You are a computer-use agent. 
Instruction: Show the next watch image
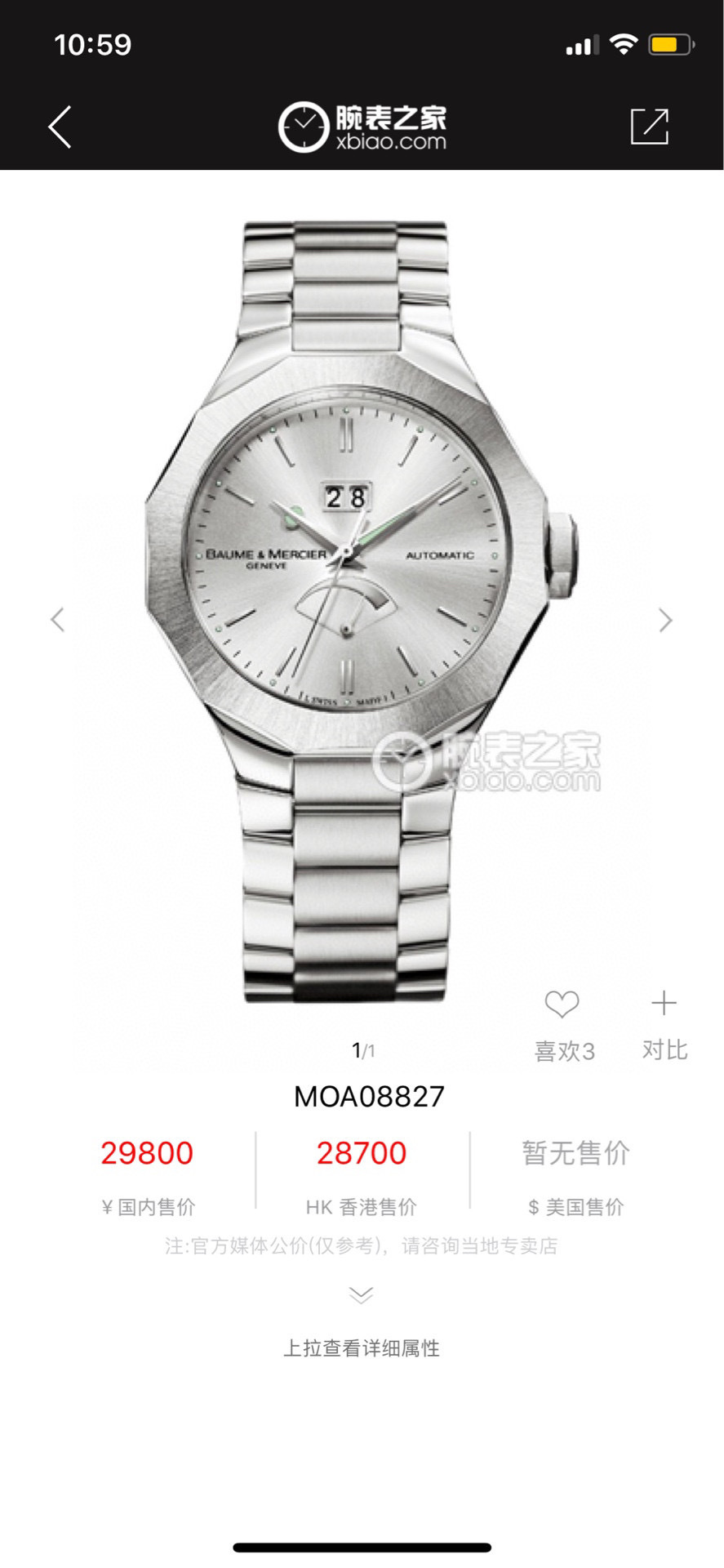click(666, 621)
